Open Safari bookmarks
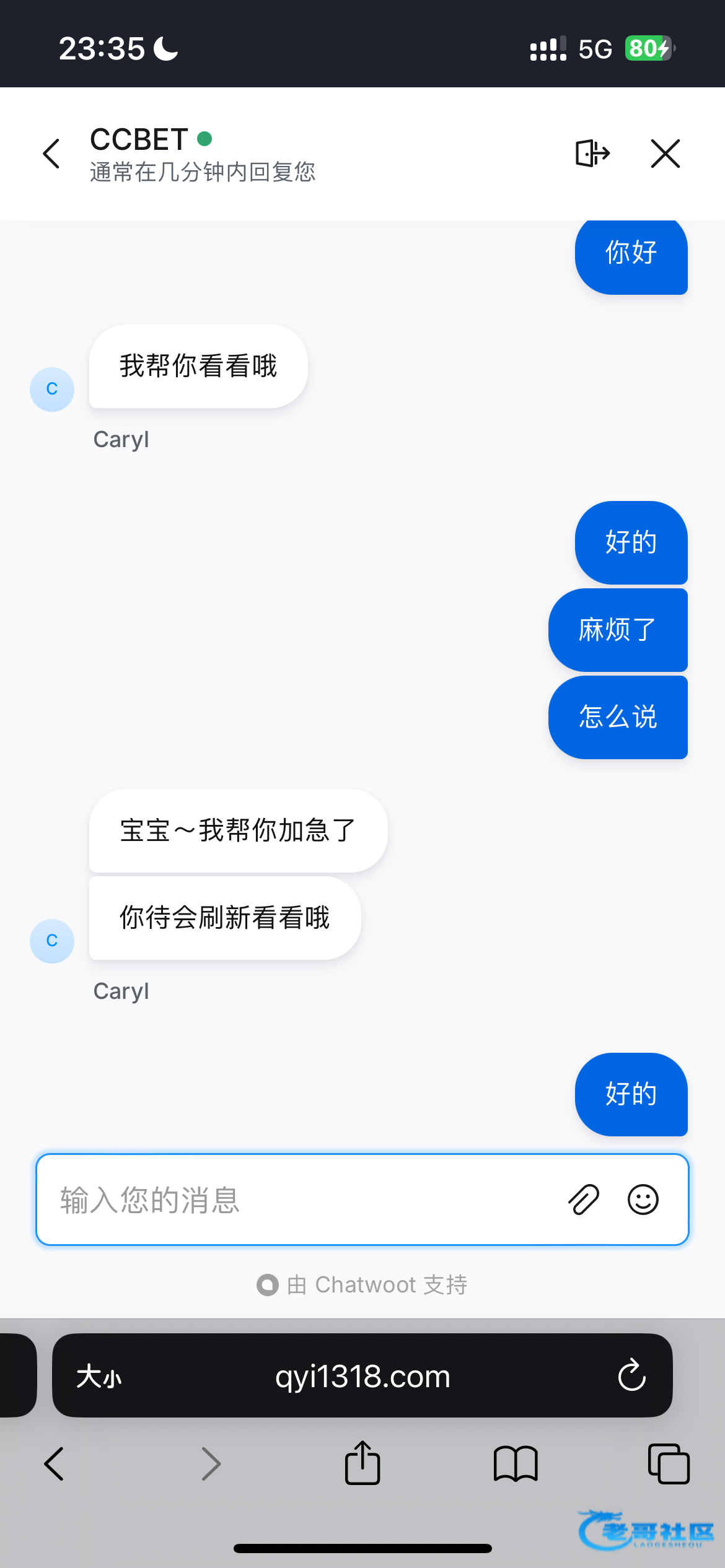 coord(516,1464)
